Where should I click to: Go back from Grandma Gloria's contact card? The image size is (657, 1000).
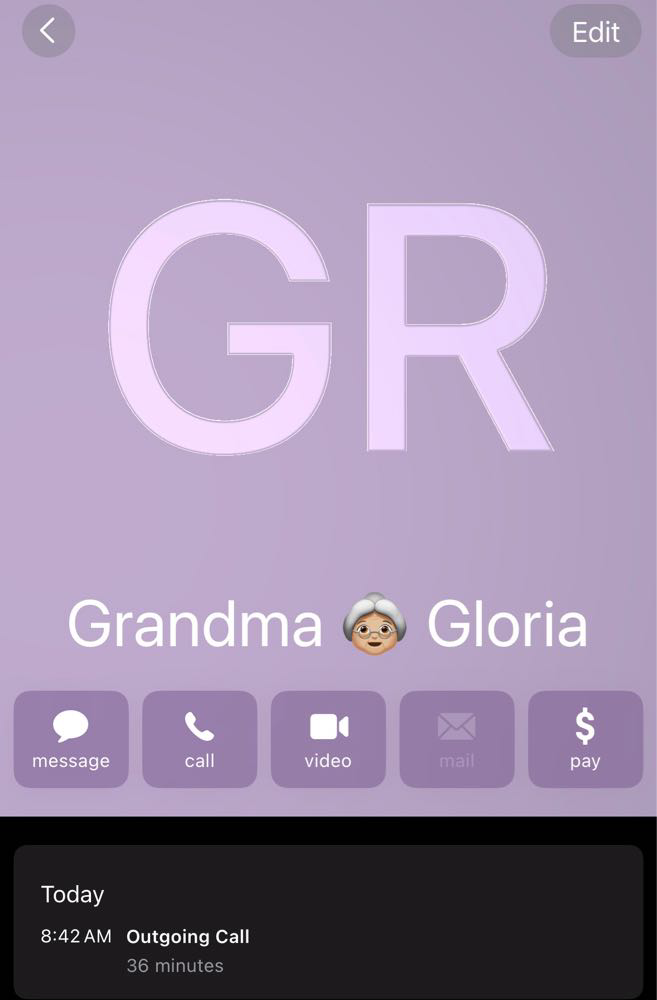click(x=48, y=31)
